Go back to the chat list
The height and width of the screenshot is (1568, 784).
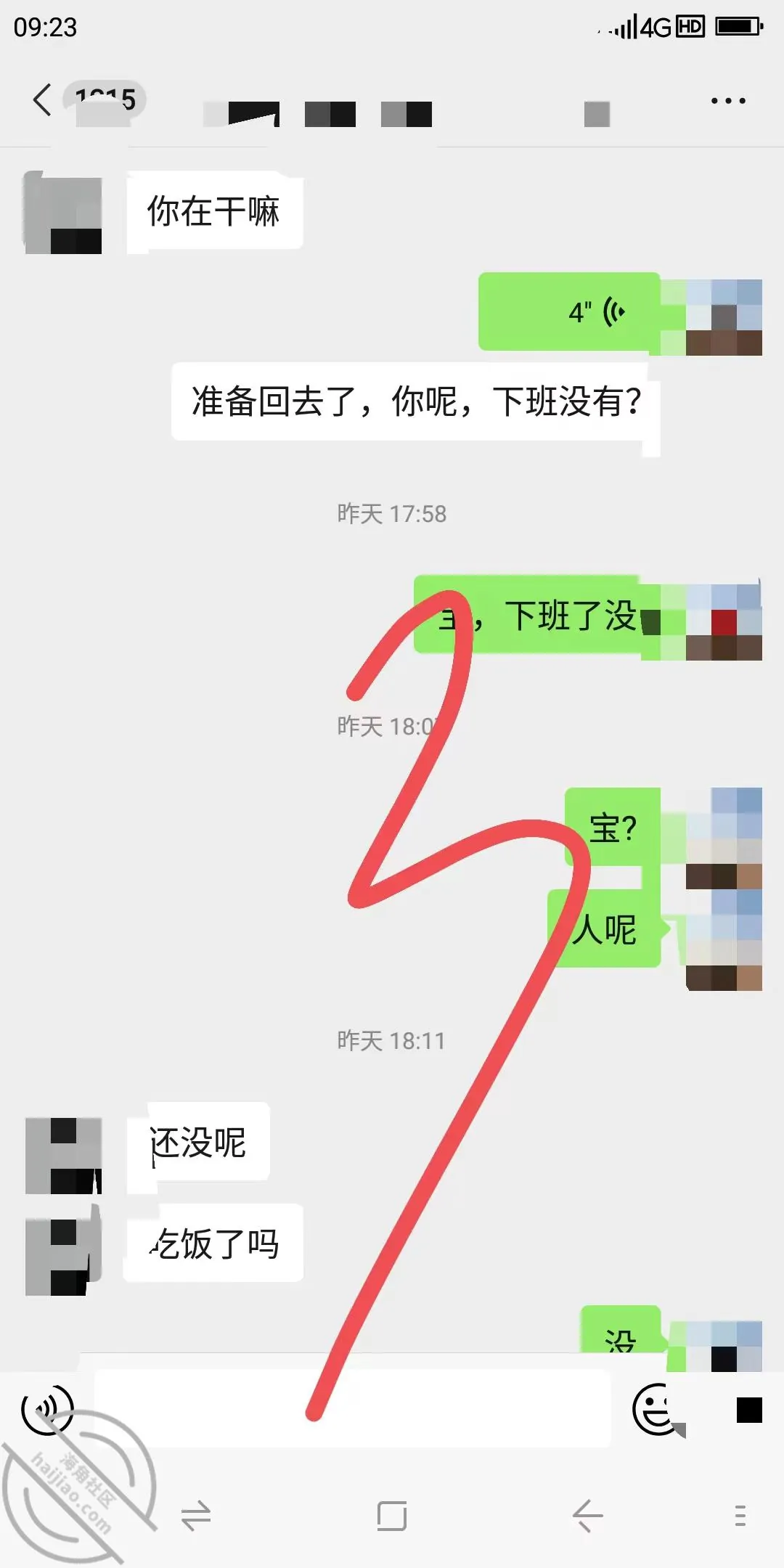pos(43,99)
